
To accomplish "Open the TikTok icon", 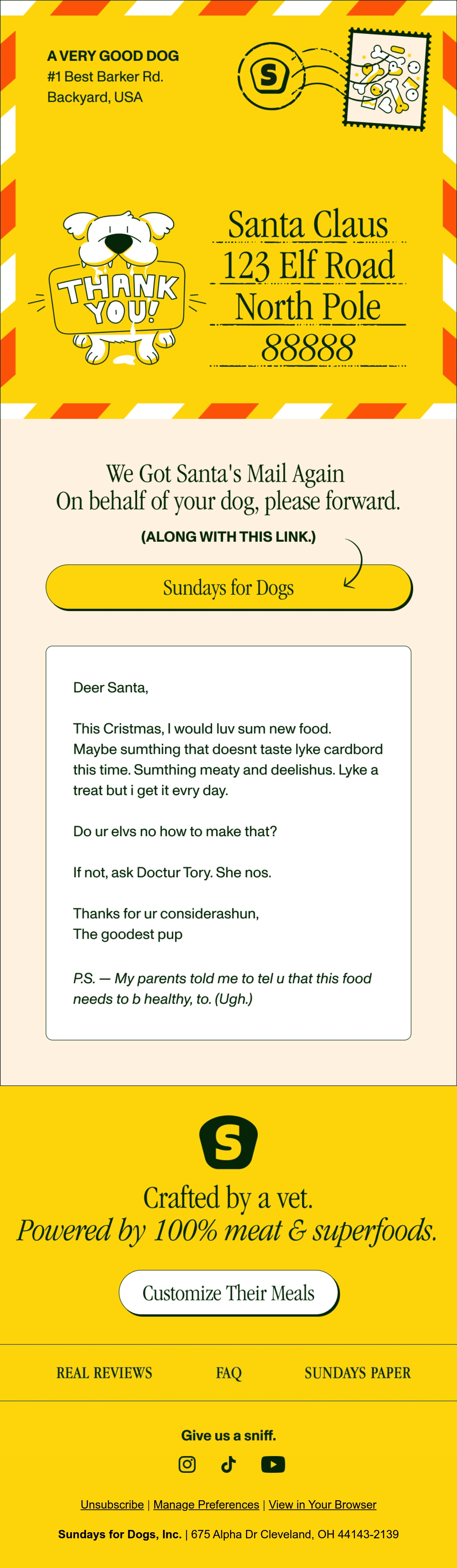I will (x=228, y=1464).
